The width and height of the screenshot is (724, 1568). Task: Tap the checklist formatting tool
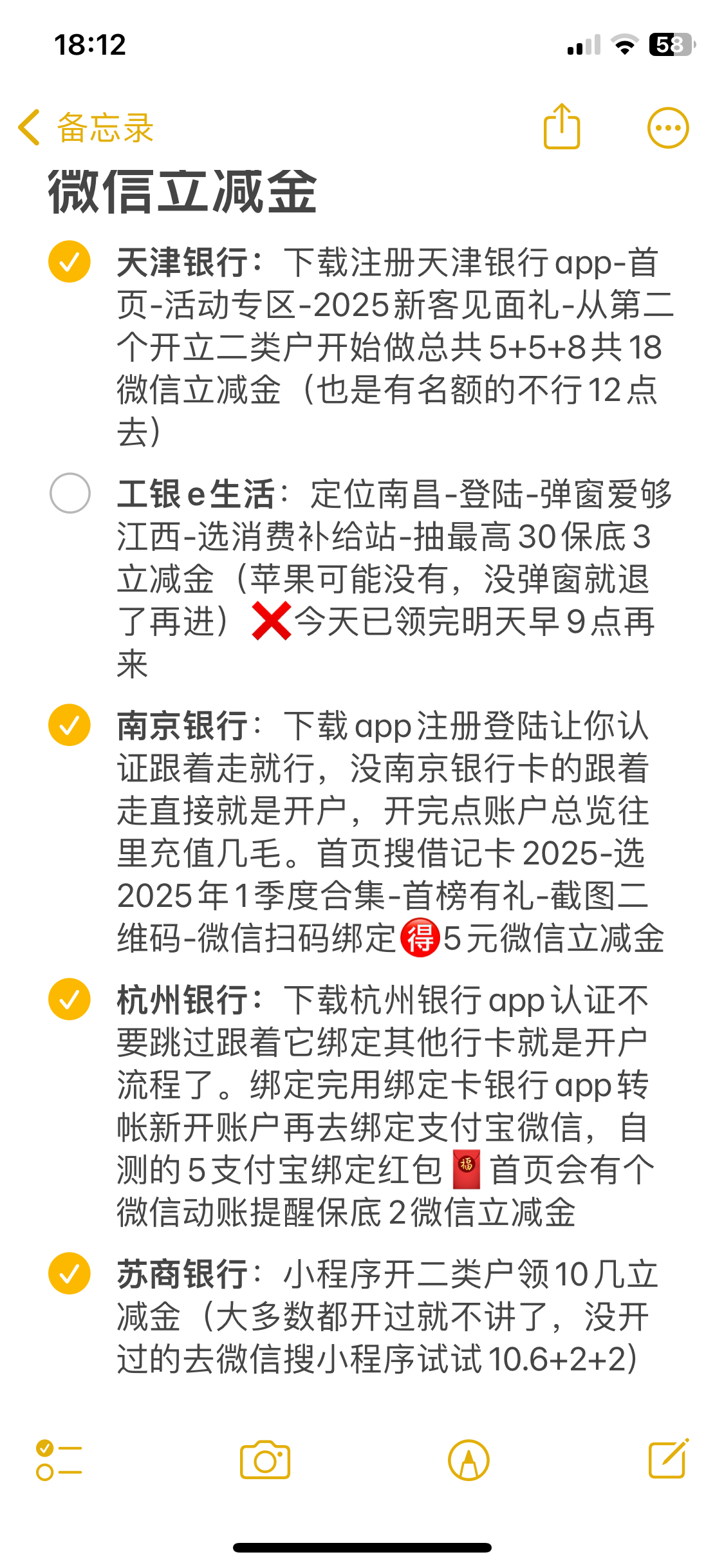(x=59, y=1460)
